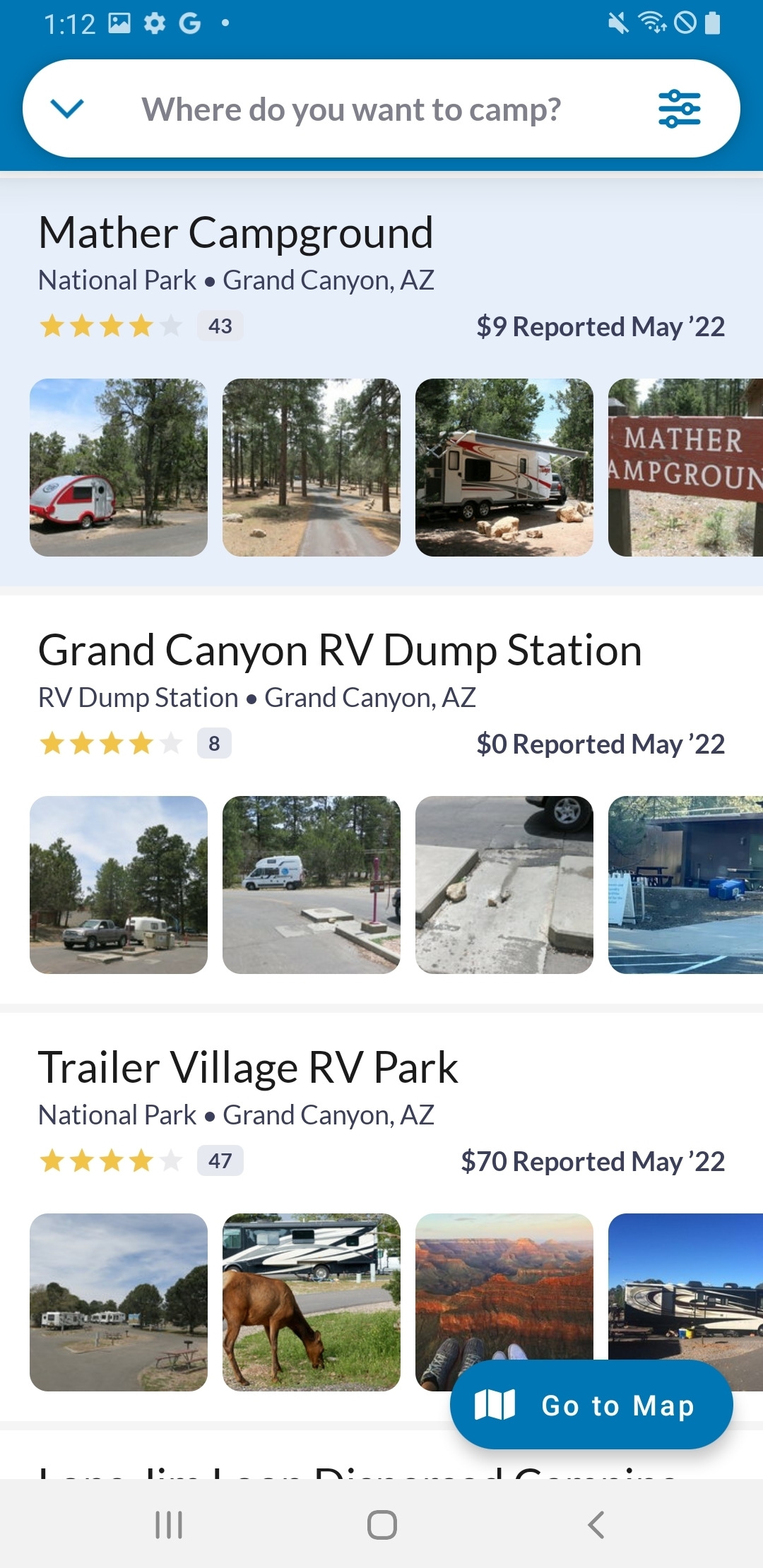Return to the home screen
Screen dimensions: 763x1568
tap(381, 1525)
